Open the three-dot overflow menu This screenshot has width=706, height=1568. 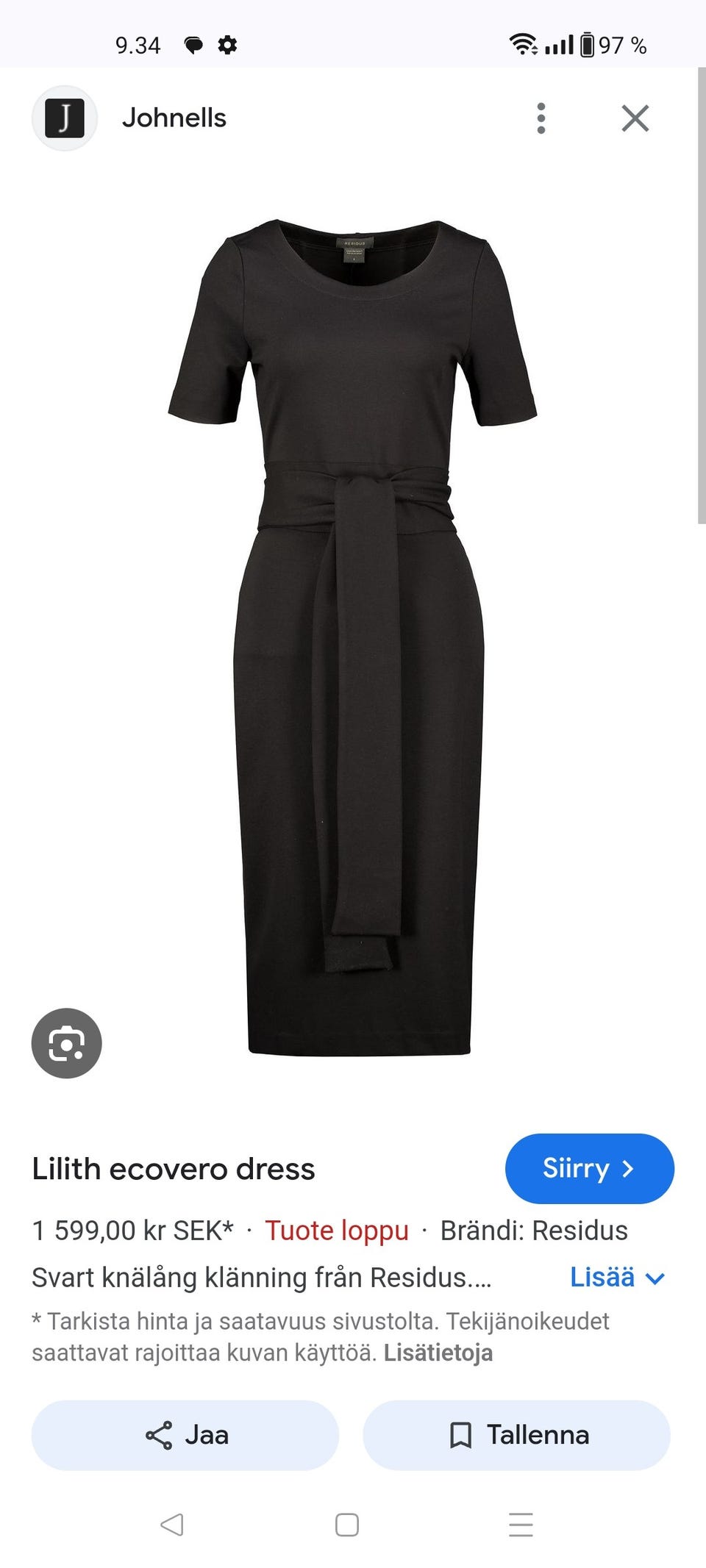pos(541,118)
